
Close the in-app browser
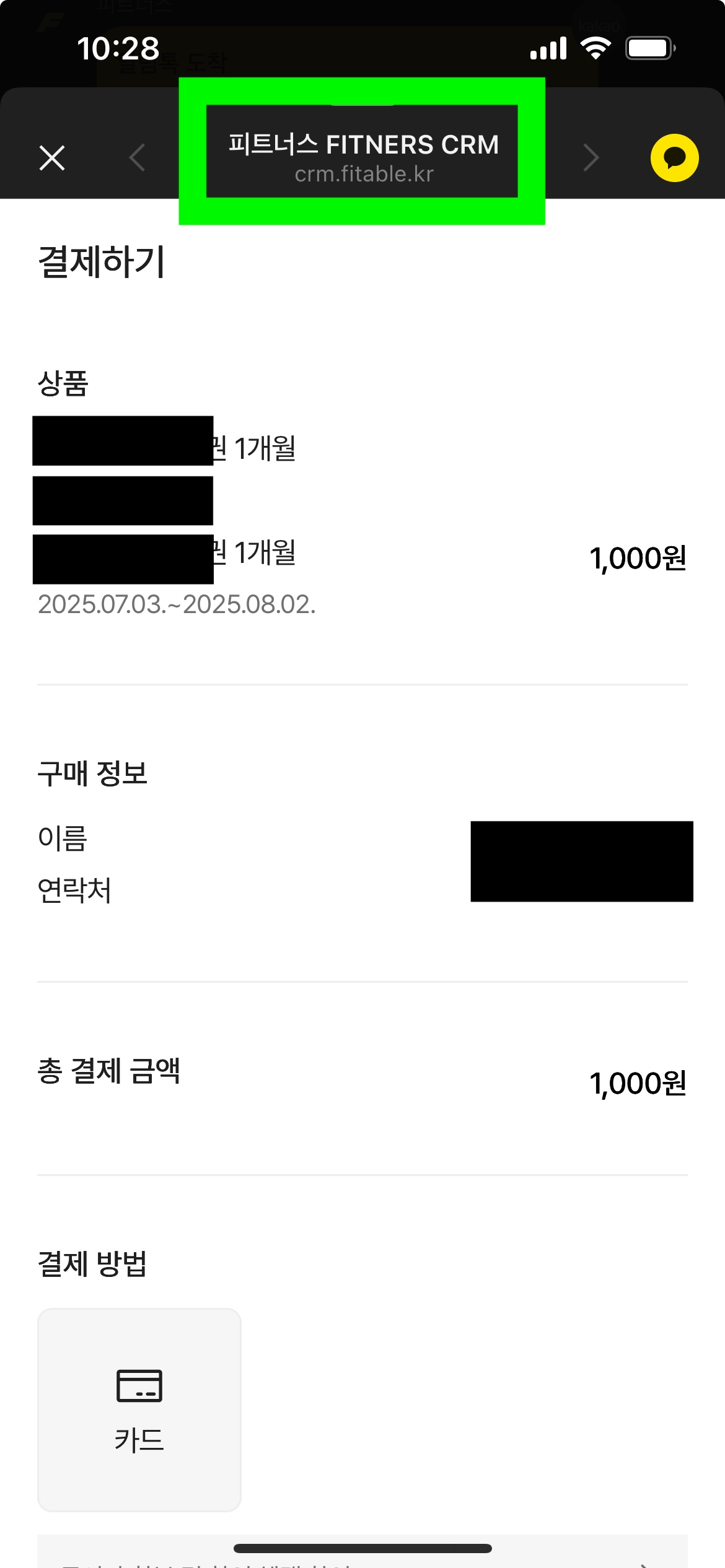coord(52,158)
